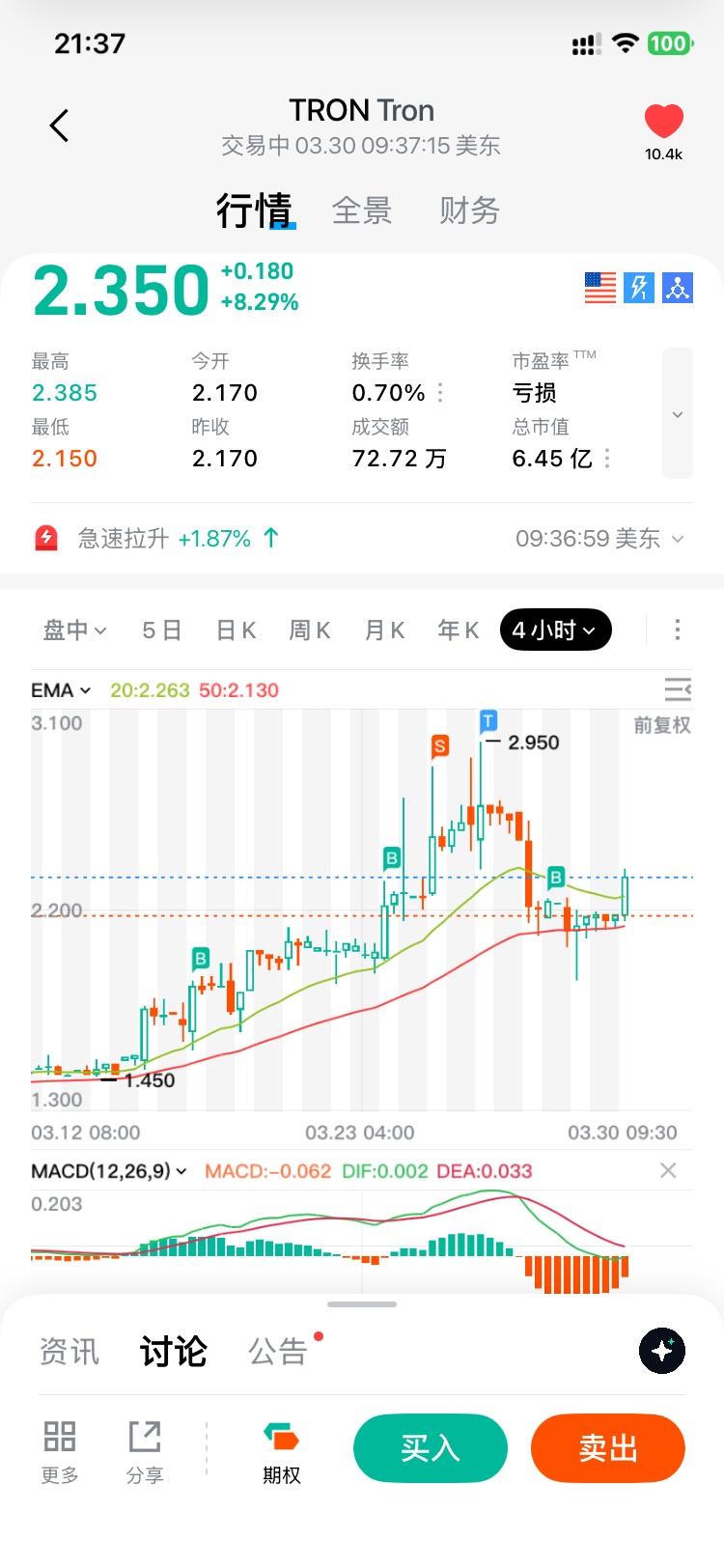Switch to the 财务 tab
Viewport: 724px width, 1568px height.
(469, 210)
